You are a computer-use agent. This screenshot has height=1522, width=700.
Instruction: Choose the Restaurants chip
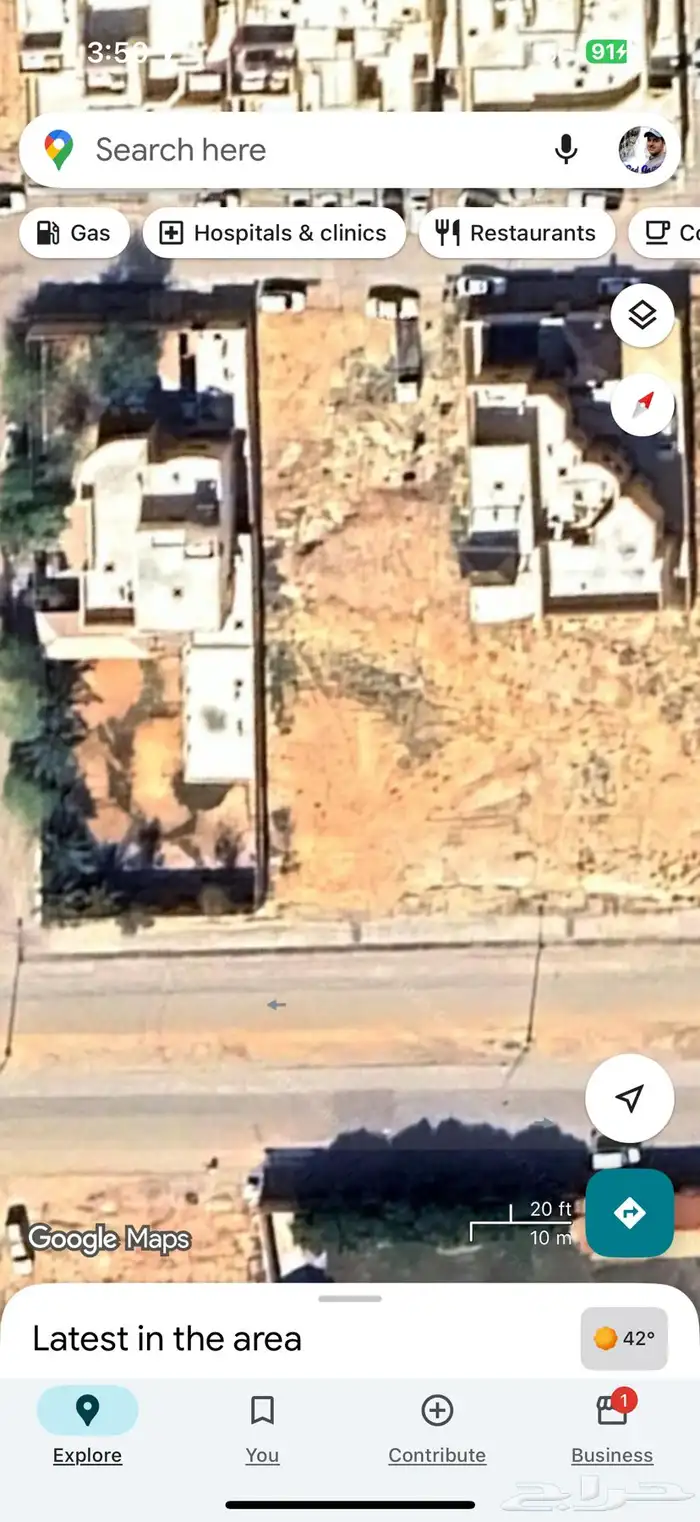516,233
